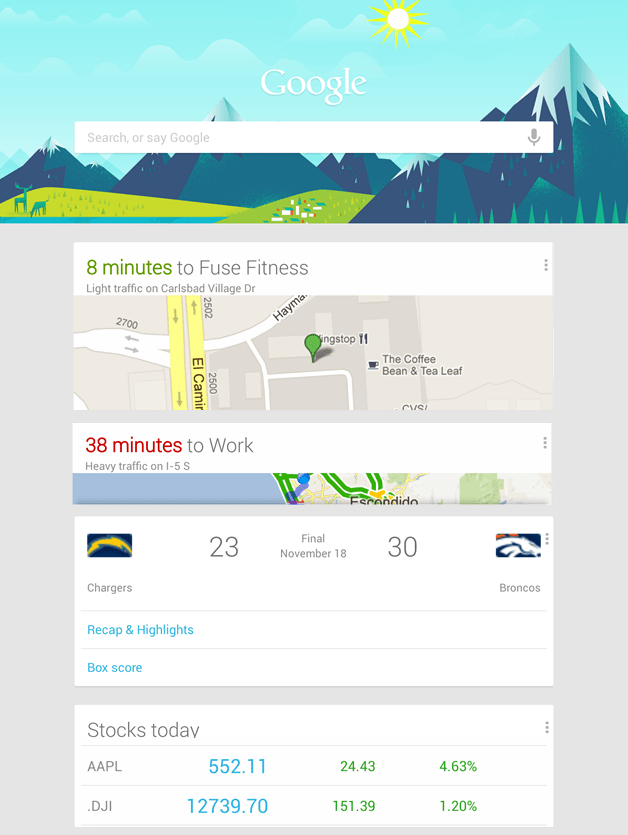This screenshot has width=628, height=835.
Task: Tap the Google search box
Action: point(300,138)
